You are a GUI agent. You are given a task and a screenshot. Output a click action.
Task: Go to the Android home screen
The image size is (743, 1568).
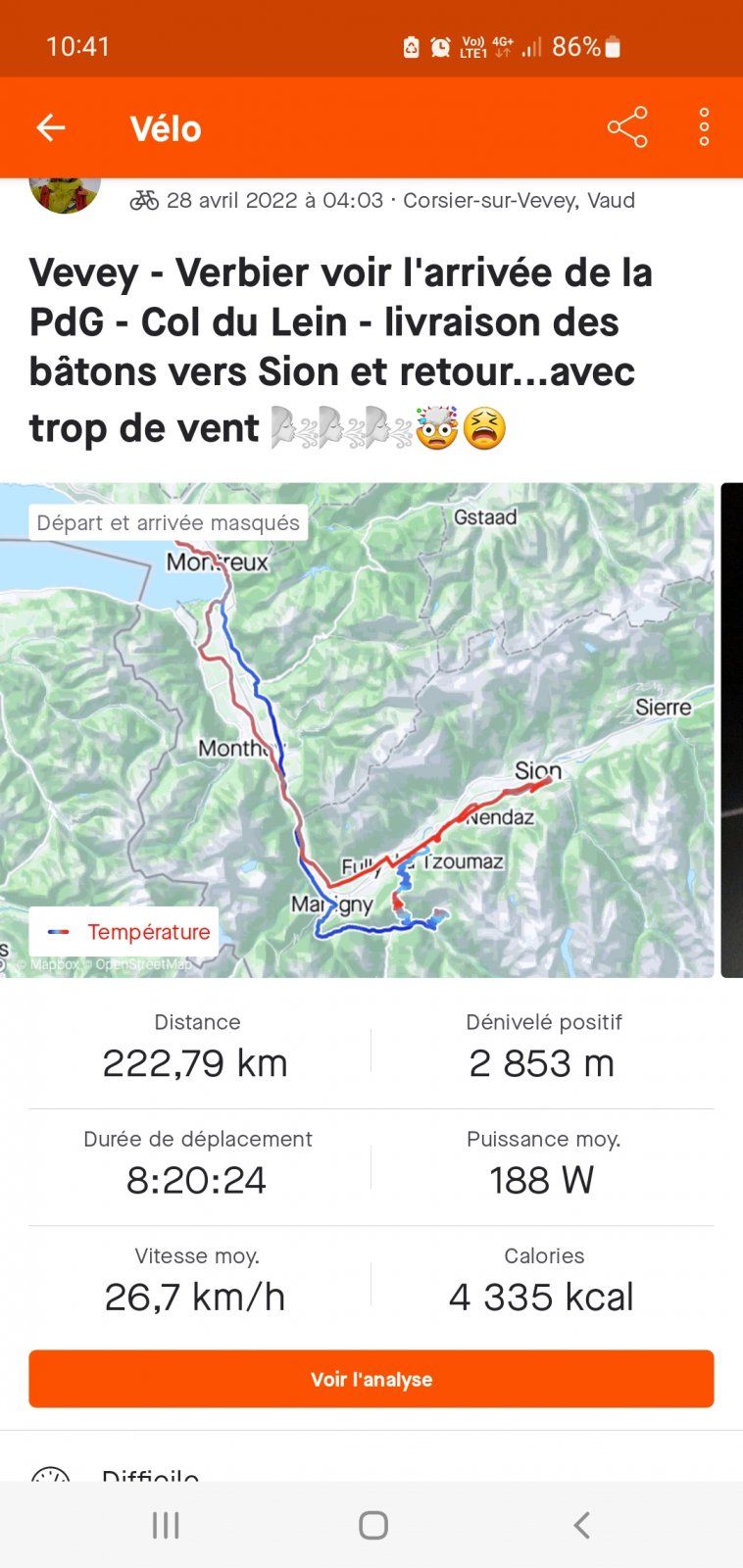coord(372,1525)
